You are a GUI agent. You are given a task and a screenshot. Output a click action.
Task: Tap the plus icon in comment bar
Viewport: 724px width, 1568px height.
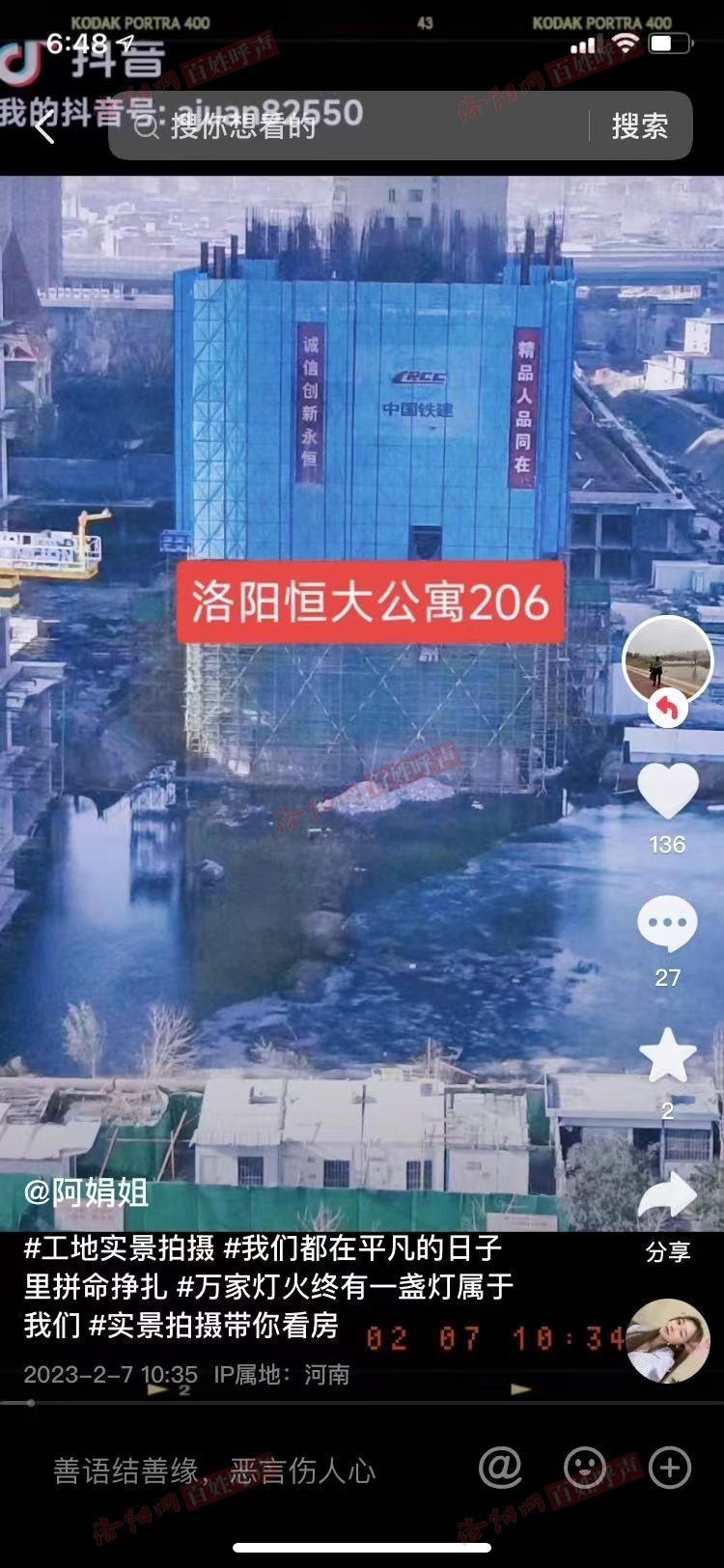coord(670,1468)
